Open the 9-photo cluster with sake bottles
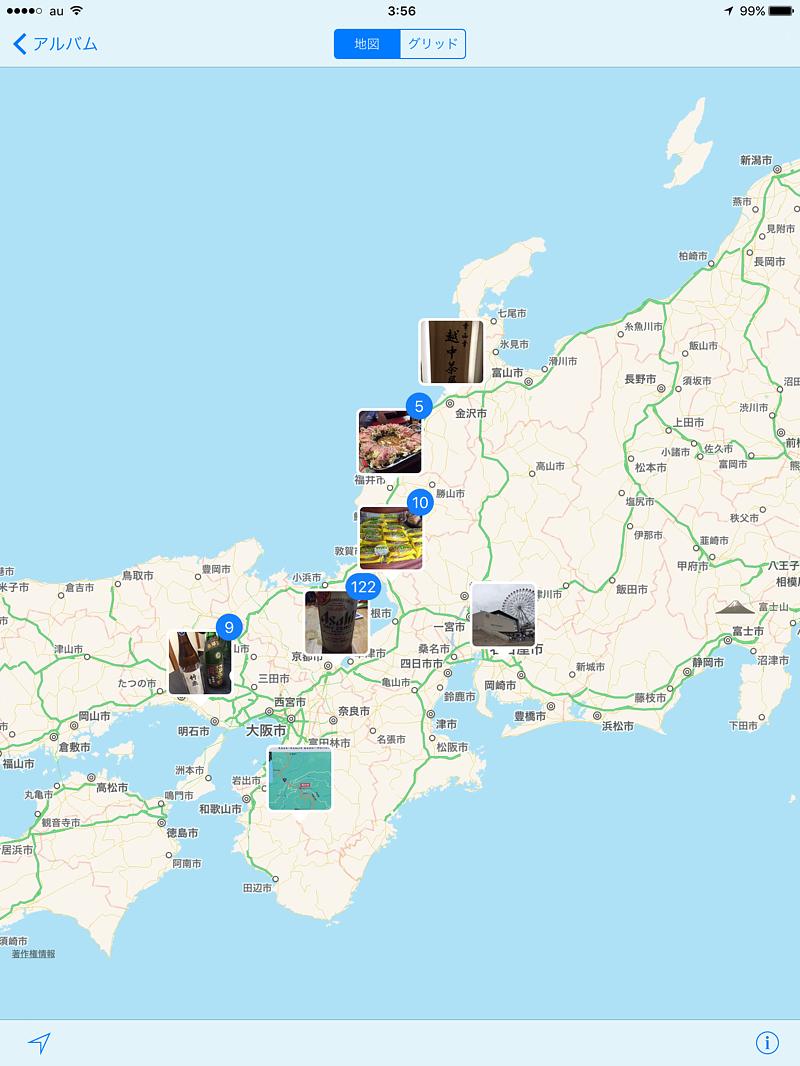Image resolution: width=800 pixels, height=1066 pixels. pos(200,662)
